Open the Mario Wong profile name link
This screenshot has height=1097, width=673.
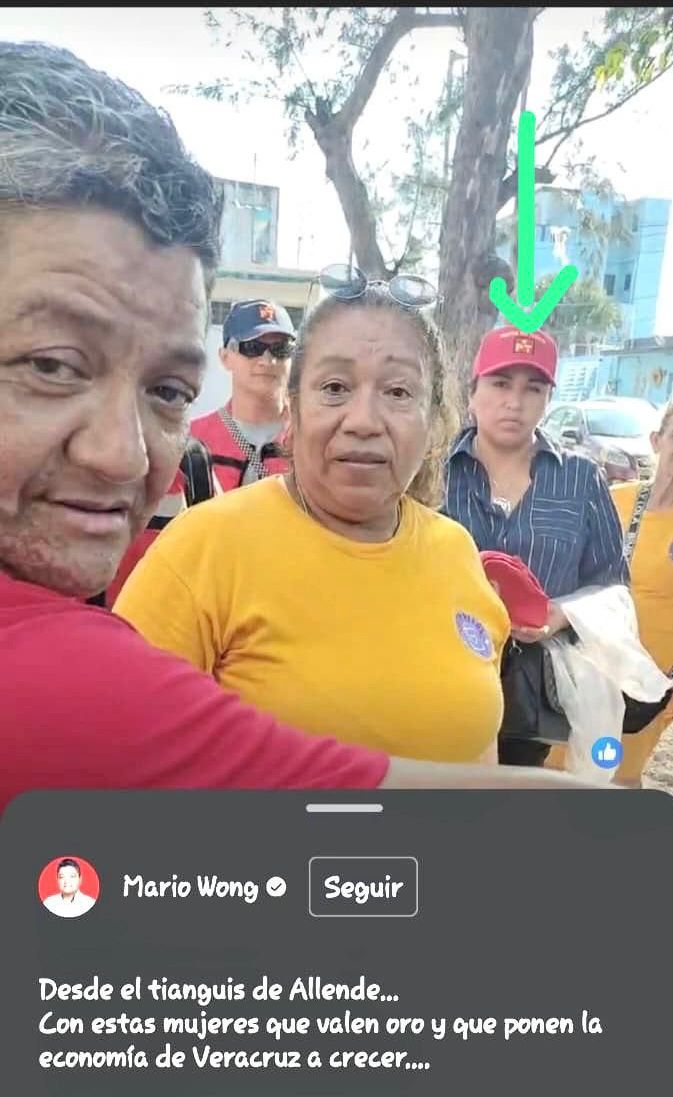click(190, 886)
